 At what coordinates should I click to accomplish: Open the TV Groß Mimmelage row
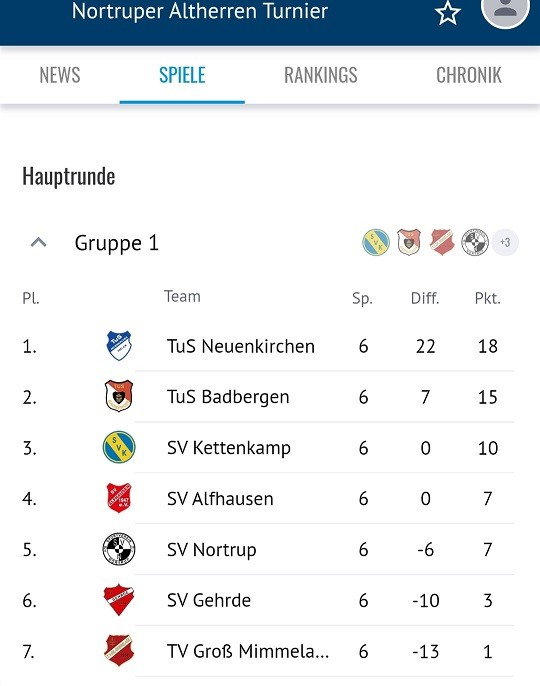pos(268,651)
